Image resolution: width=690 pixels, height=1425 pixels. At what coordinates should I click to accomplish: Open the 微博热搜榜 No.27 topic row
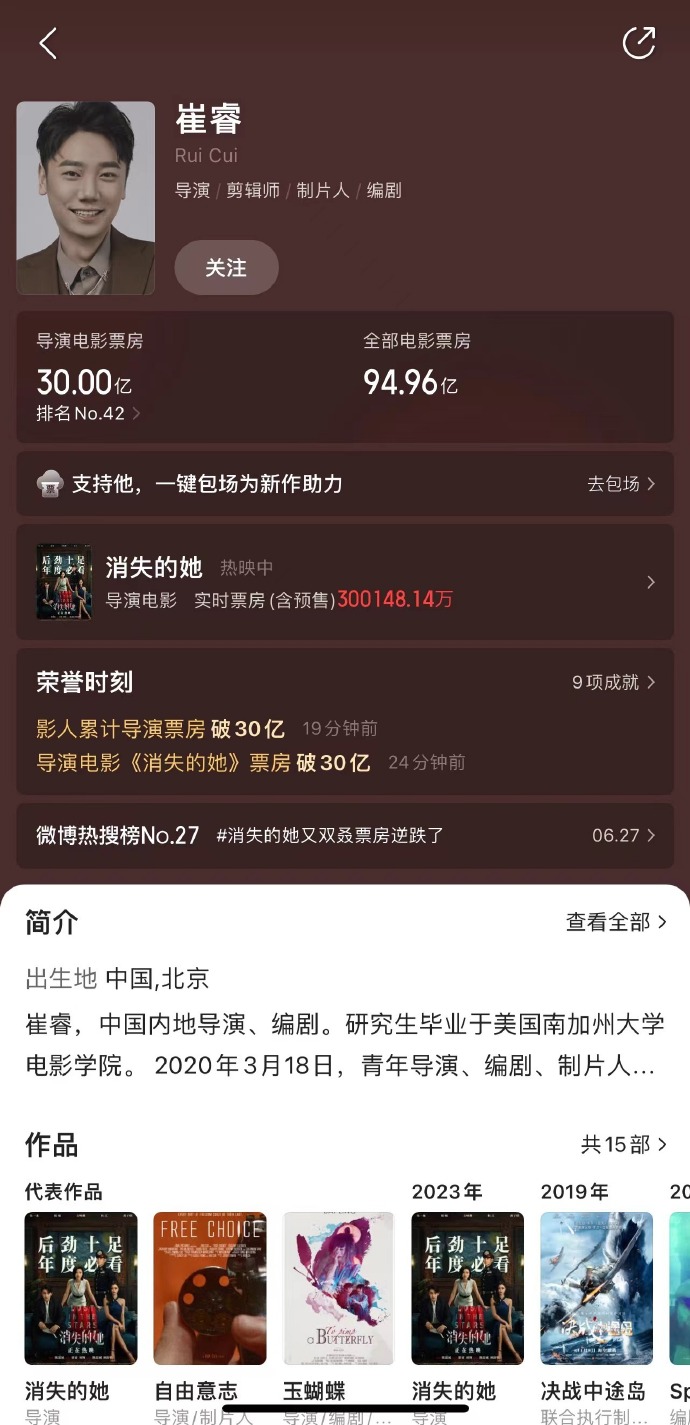tap(344, 835)
